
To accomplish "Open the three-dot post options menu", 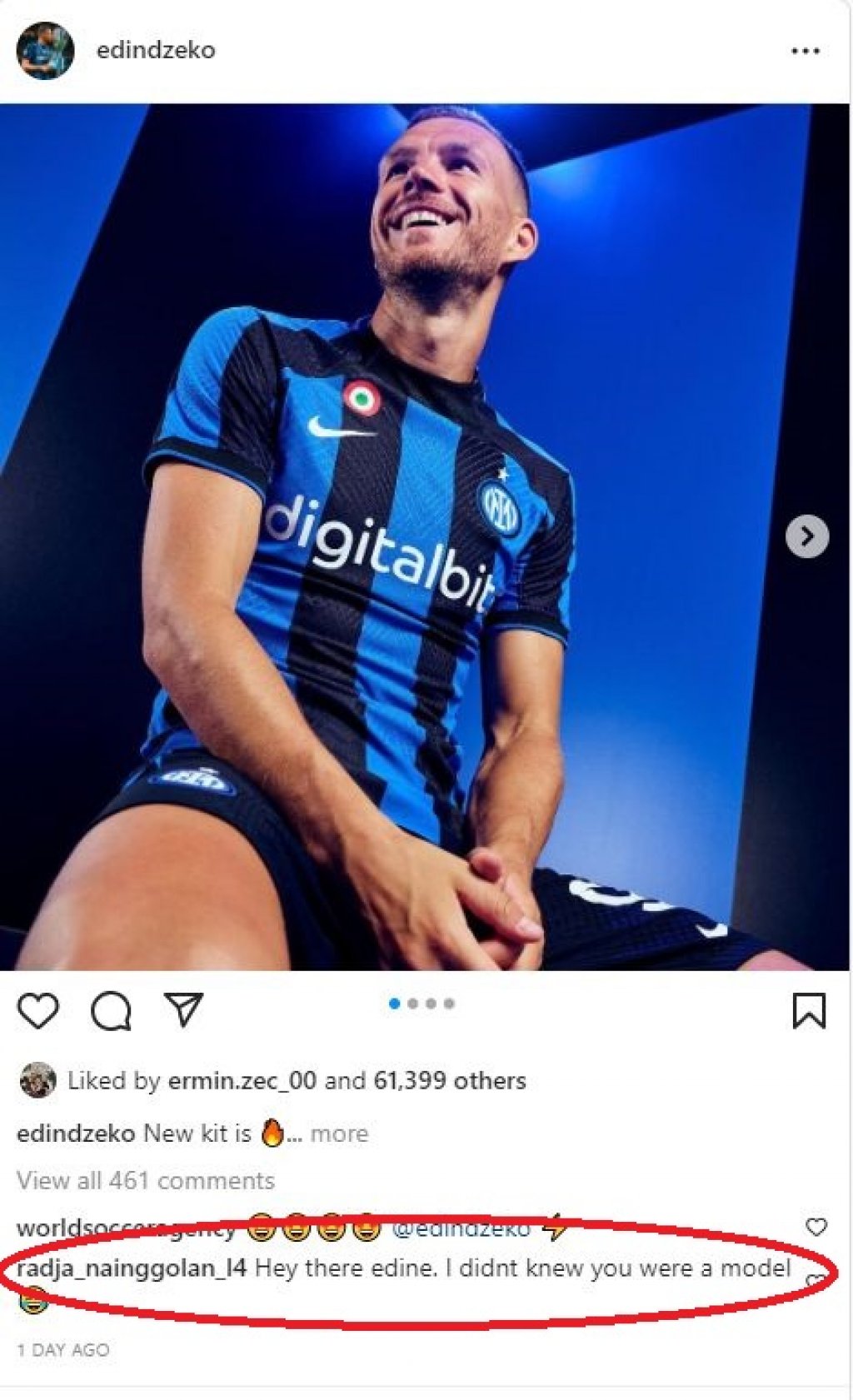I will (x=805, y=52).
